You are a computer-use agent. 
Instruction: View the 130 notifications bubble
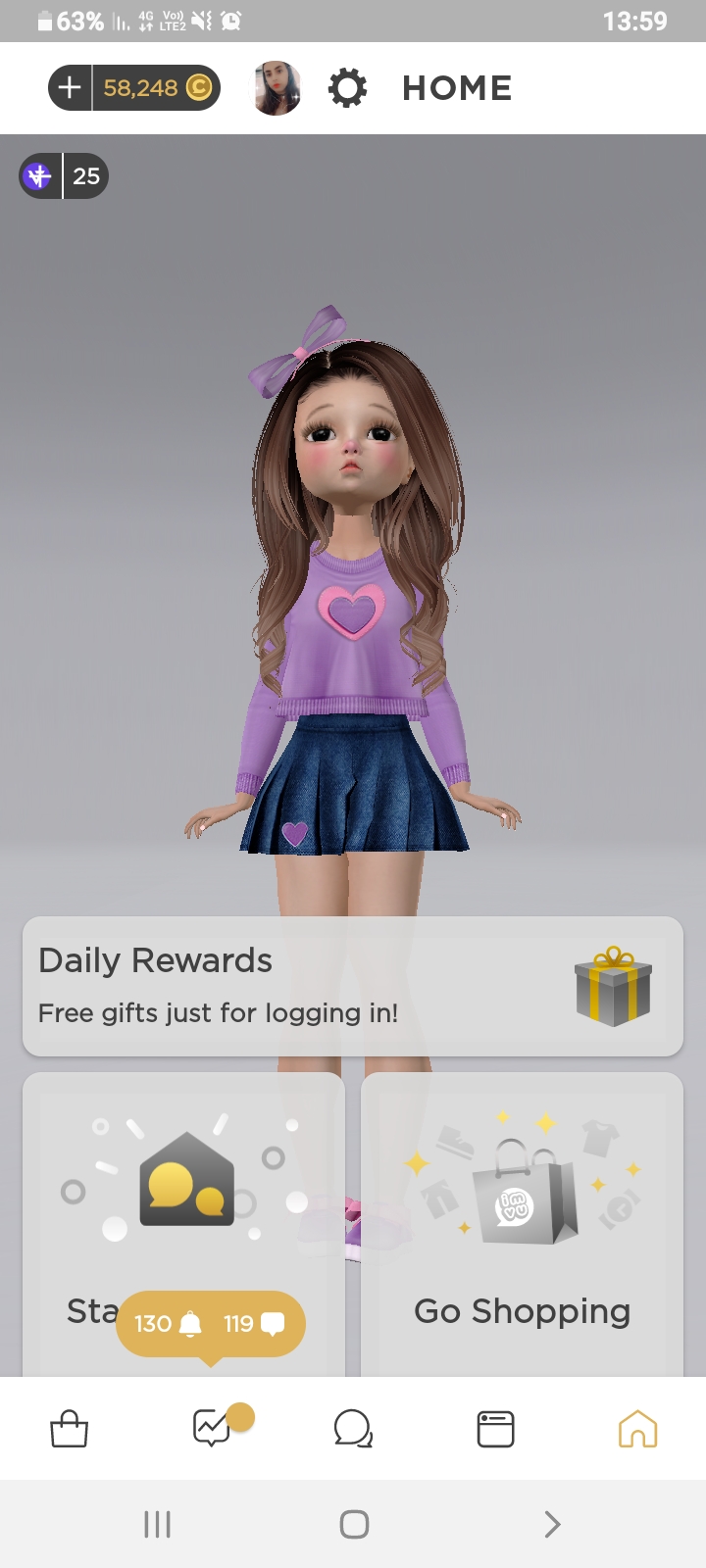[x=167, y=1324]
